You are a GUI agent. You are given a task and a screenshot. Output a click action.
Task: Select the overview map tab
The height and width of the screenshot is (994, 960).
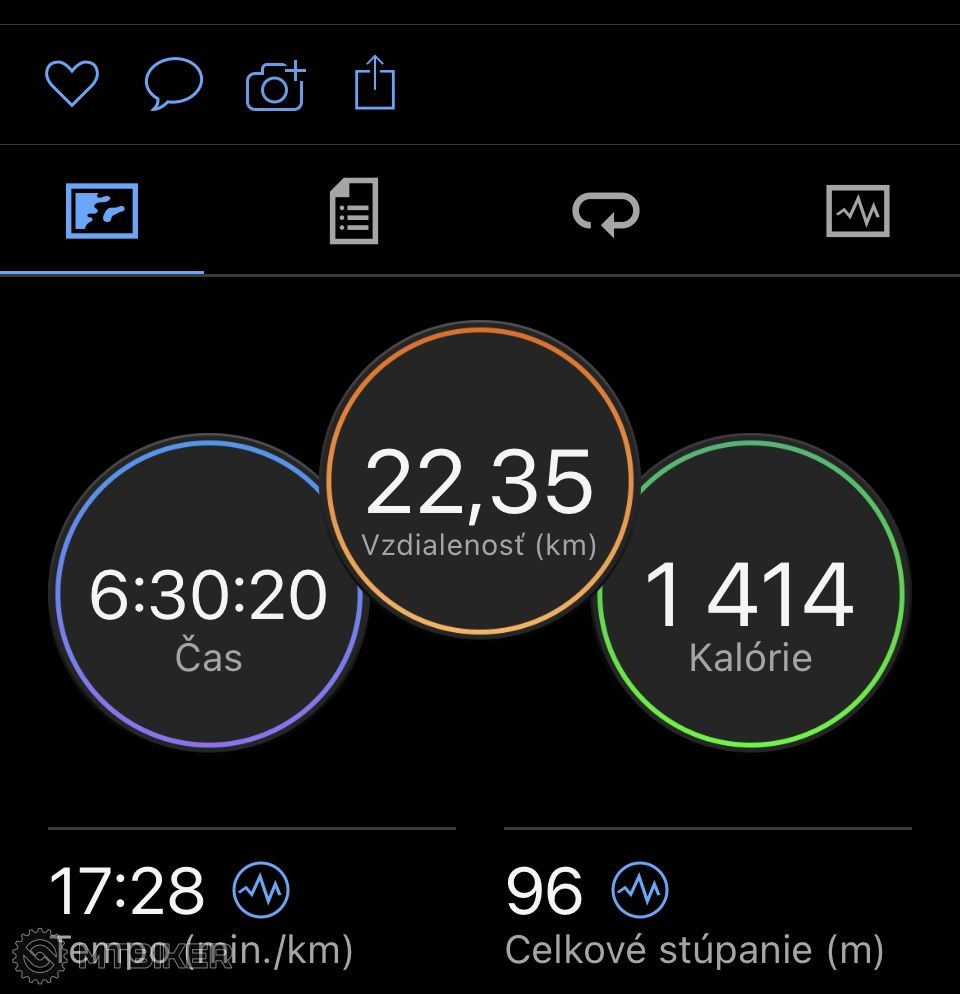pos(102,211)
